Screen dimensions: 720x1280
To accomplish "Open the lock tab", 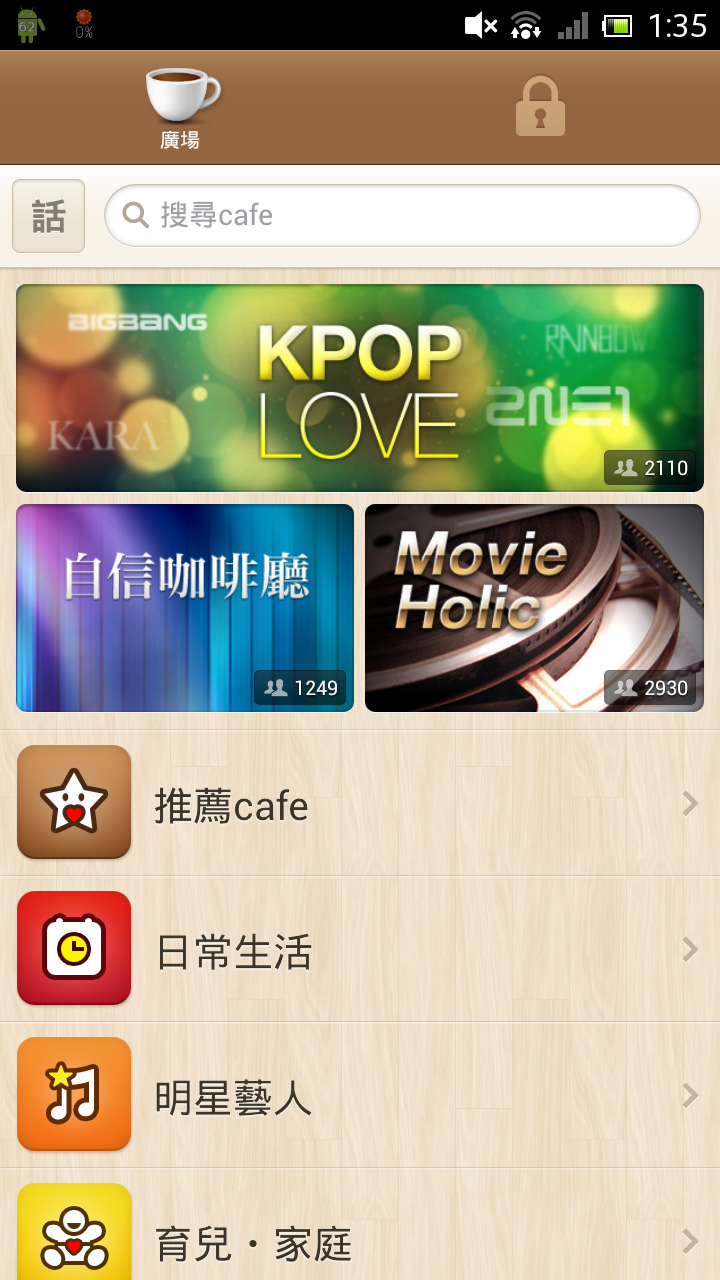I will click(540, 107).
